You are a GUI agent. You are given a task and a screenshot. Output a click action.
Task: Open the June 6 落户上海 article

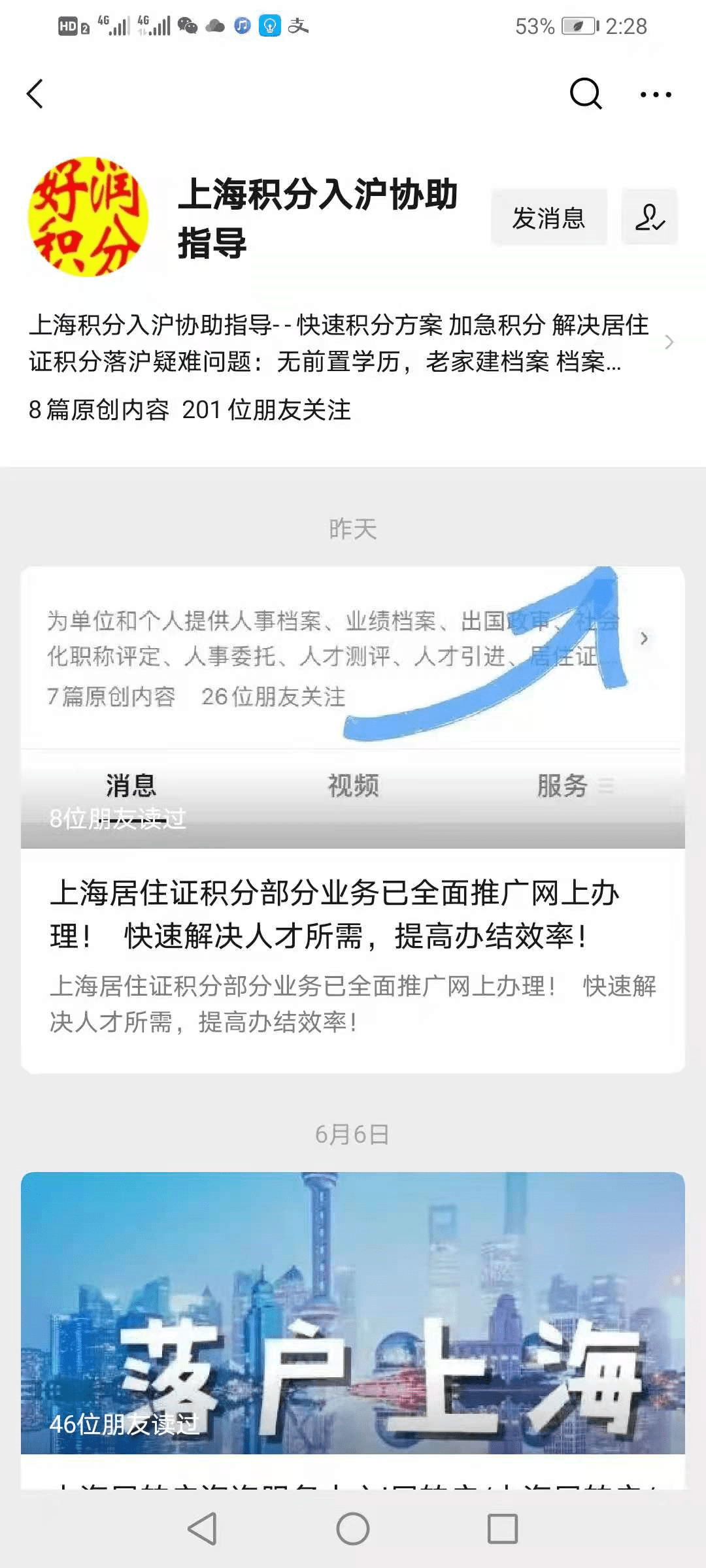pyautogui.click(x=353, y=1313)
